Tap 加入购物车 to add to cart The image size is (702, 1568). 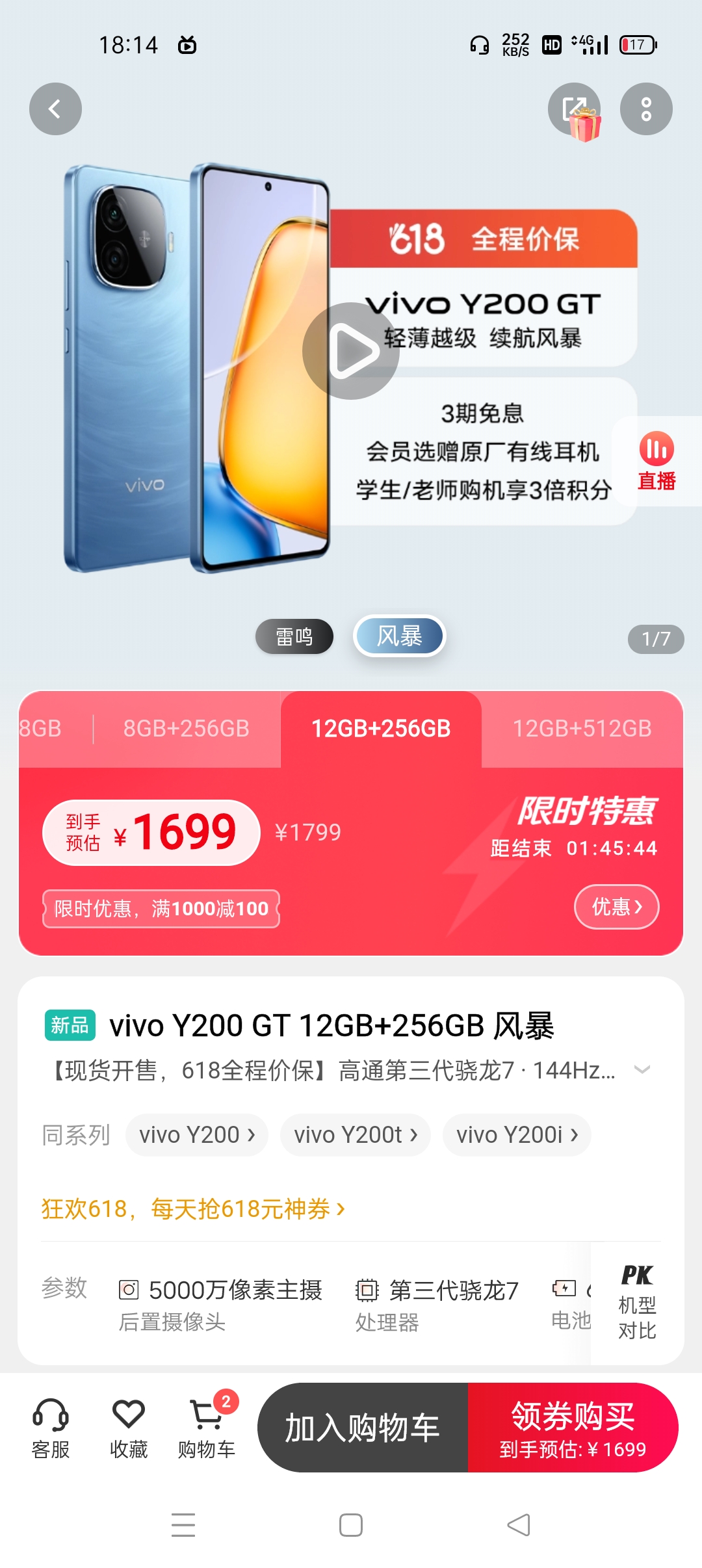pos(363,1428)
